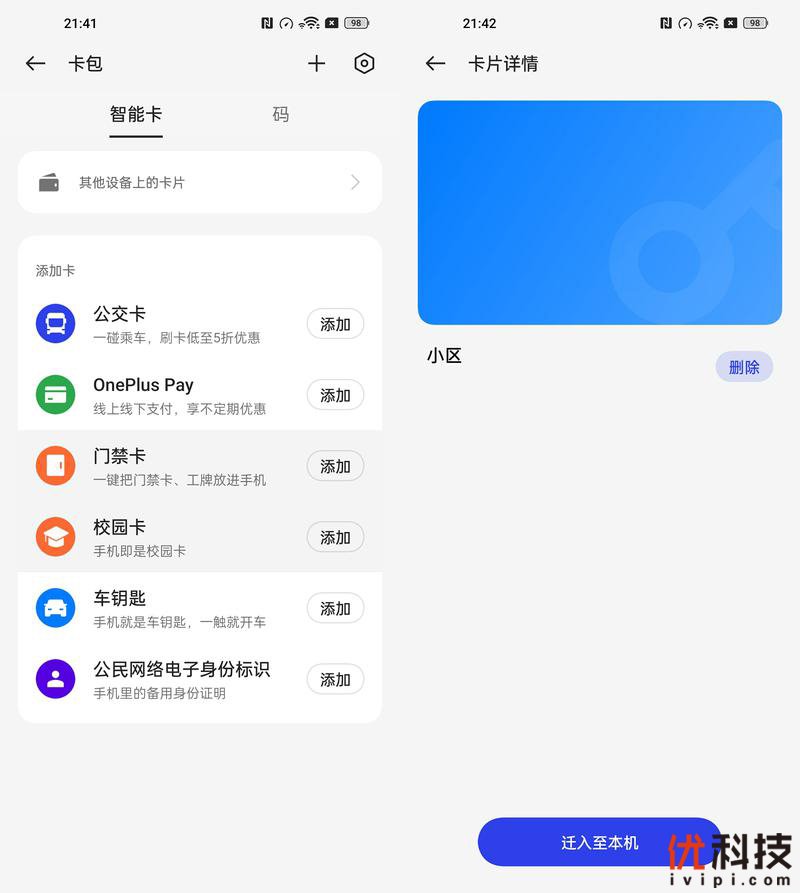Viewport: 800px width, 893px height.
Task: Switch to the 码 tab
Action: pyautogui.click(x=281, y=115)
